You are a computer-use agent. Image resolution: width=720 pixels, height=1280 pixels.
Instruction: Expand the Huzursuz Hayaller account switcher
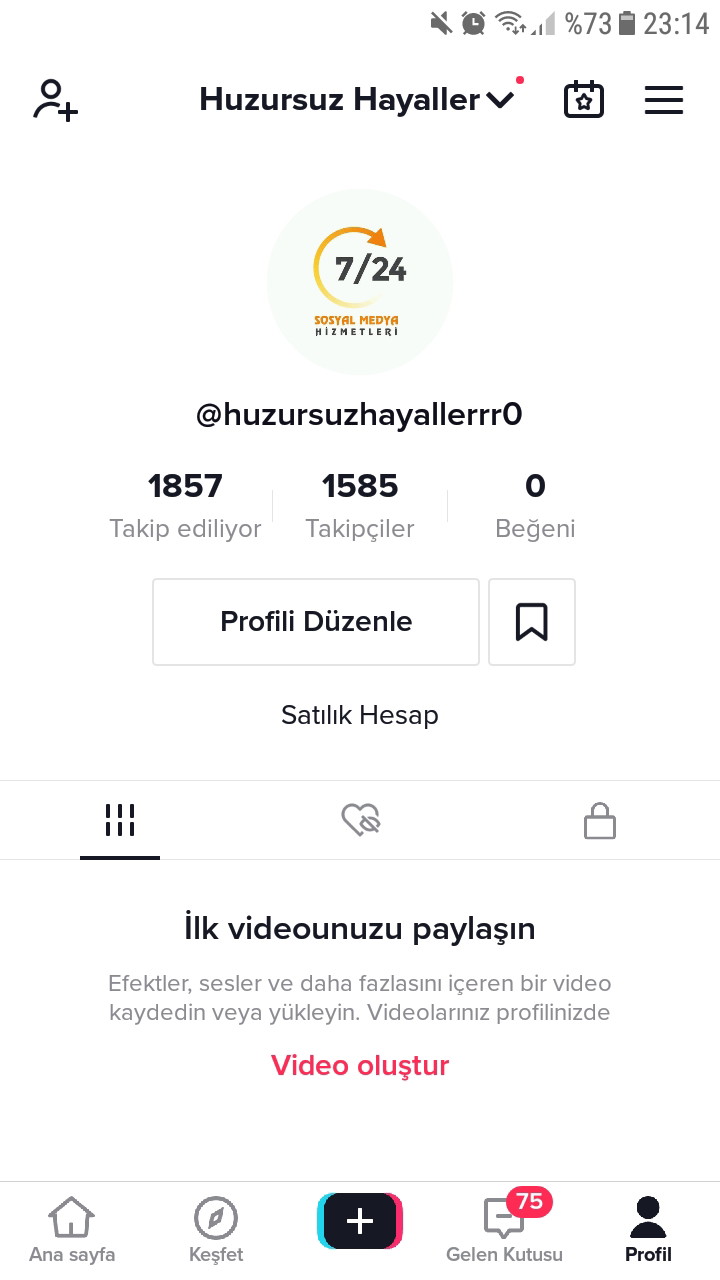click(x=357, y=100)
